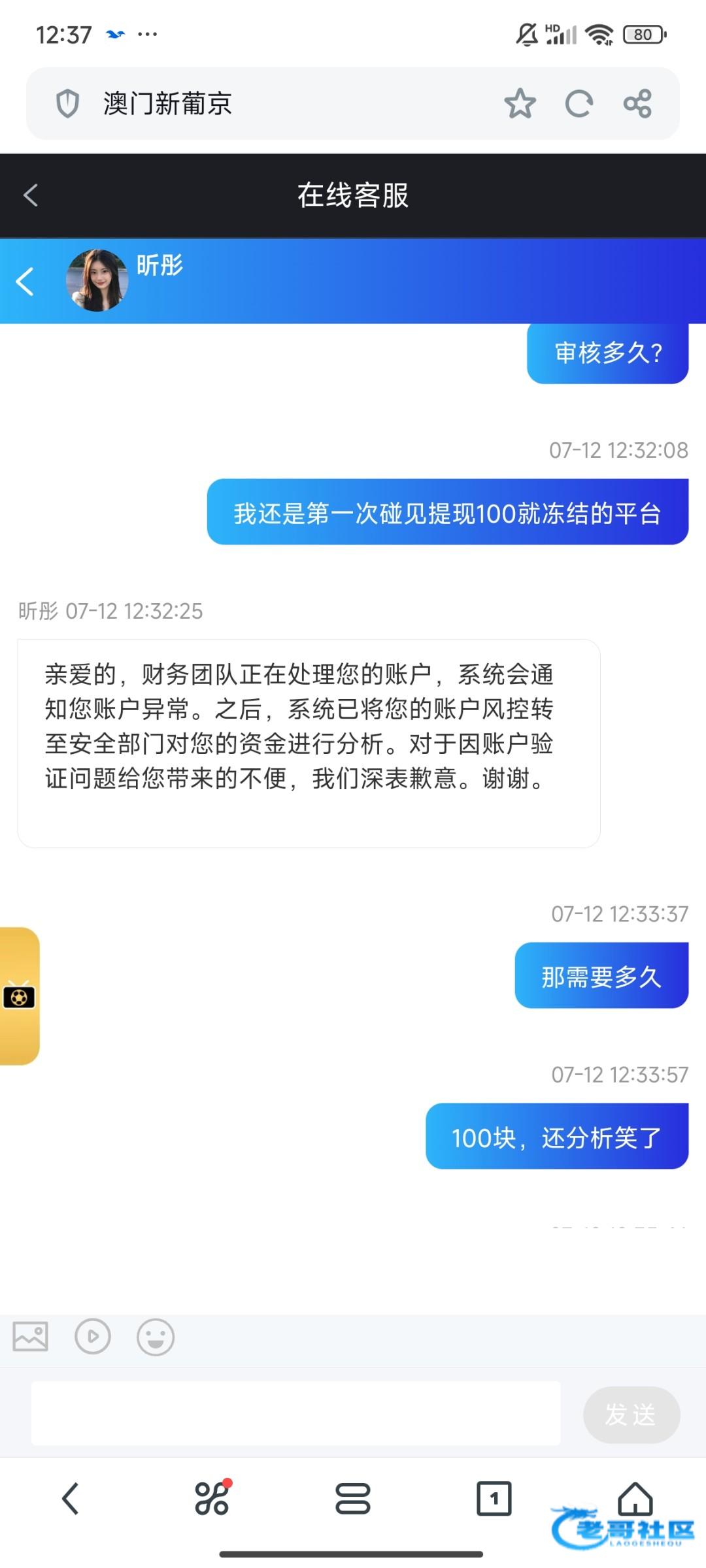View the open tabs switcher
706x1568 pixels.
(x=494, y=1498)
